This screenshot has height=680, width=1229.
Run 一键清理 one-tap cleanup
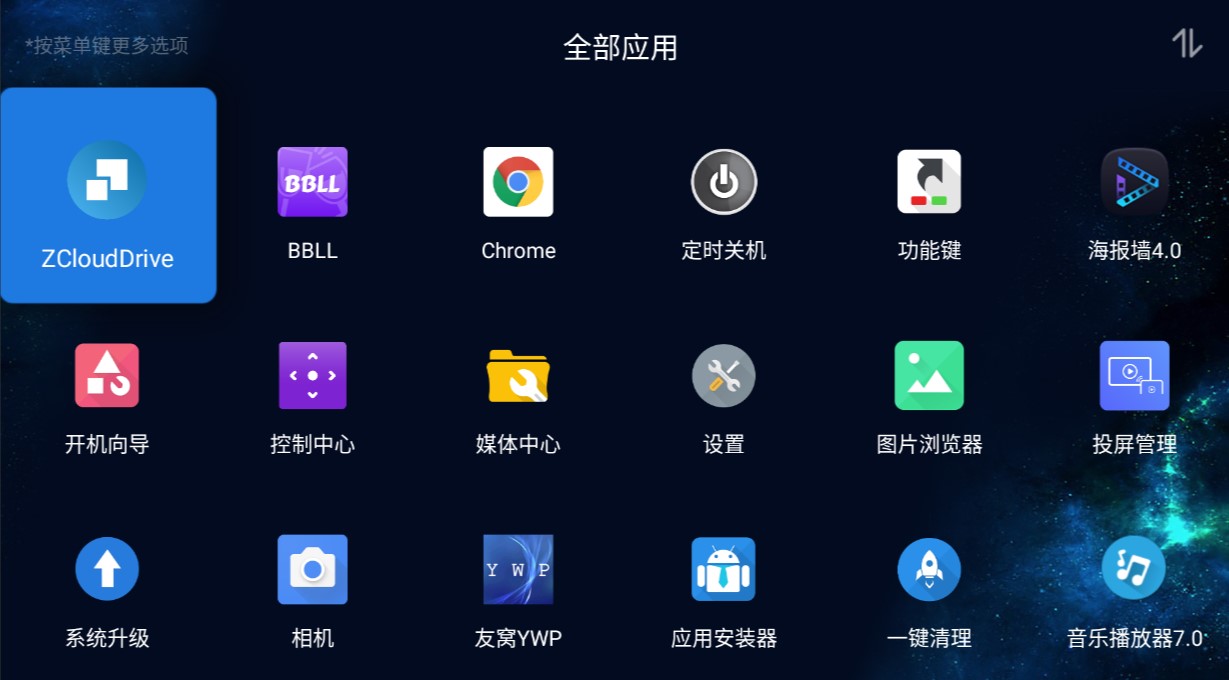click(929, 569)
